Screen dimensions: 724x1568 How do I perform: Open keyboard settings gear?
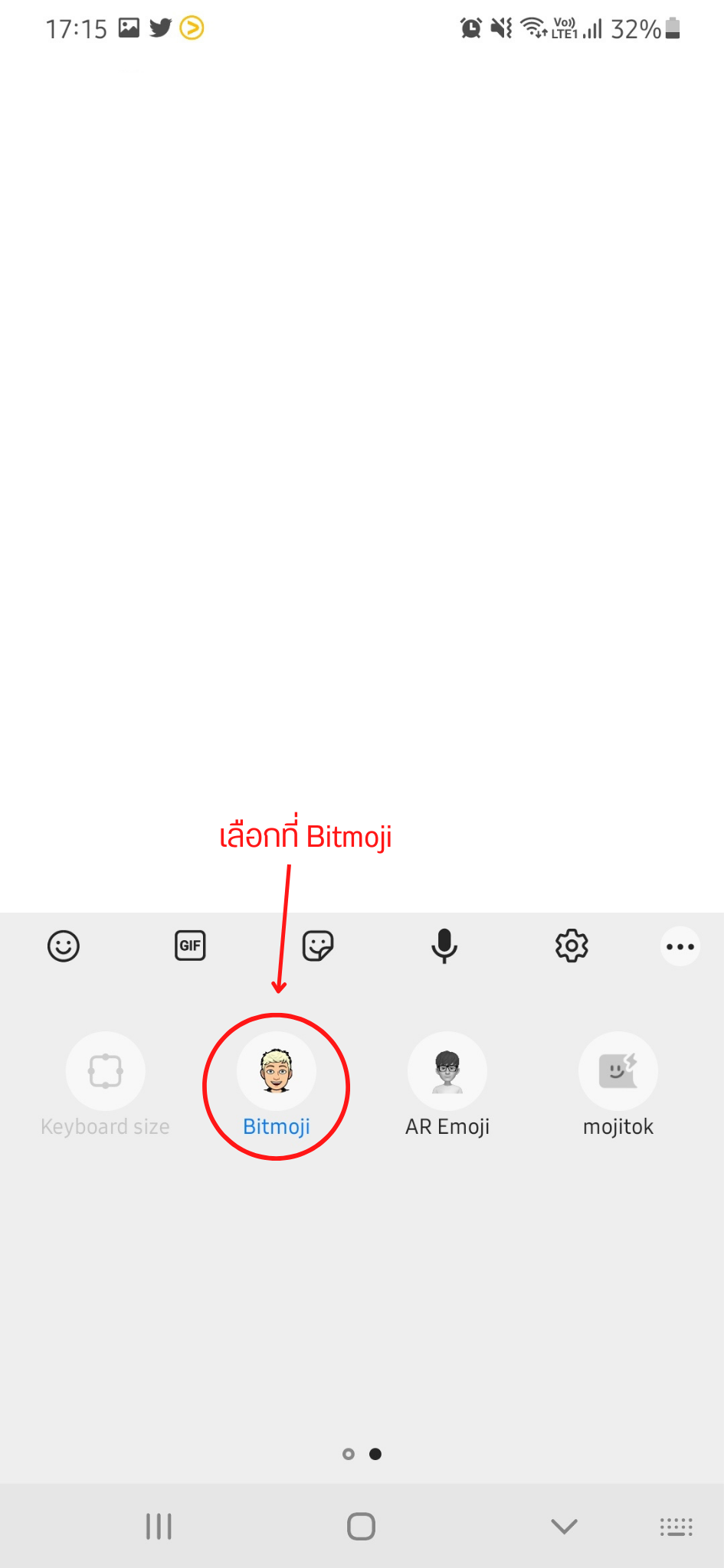pyautogui.click(x=572, y=946)
